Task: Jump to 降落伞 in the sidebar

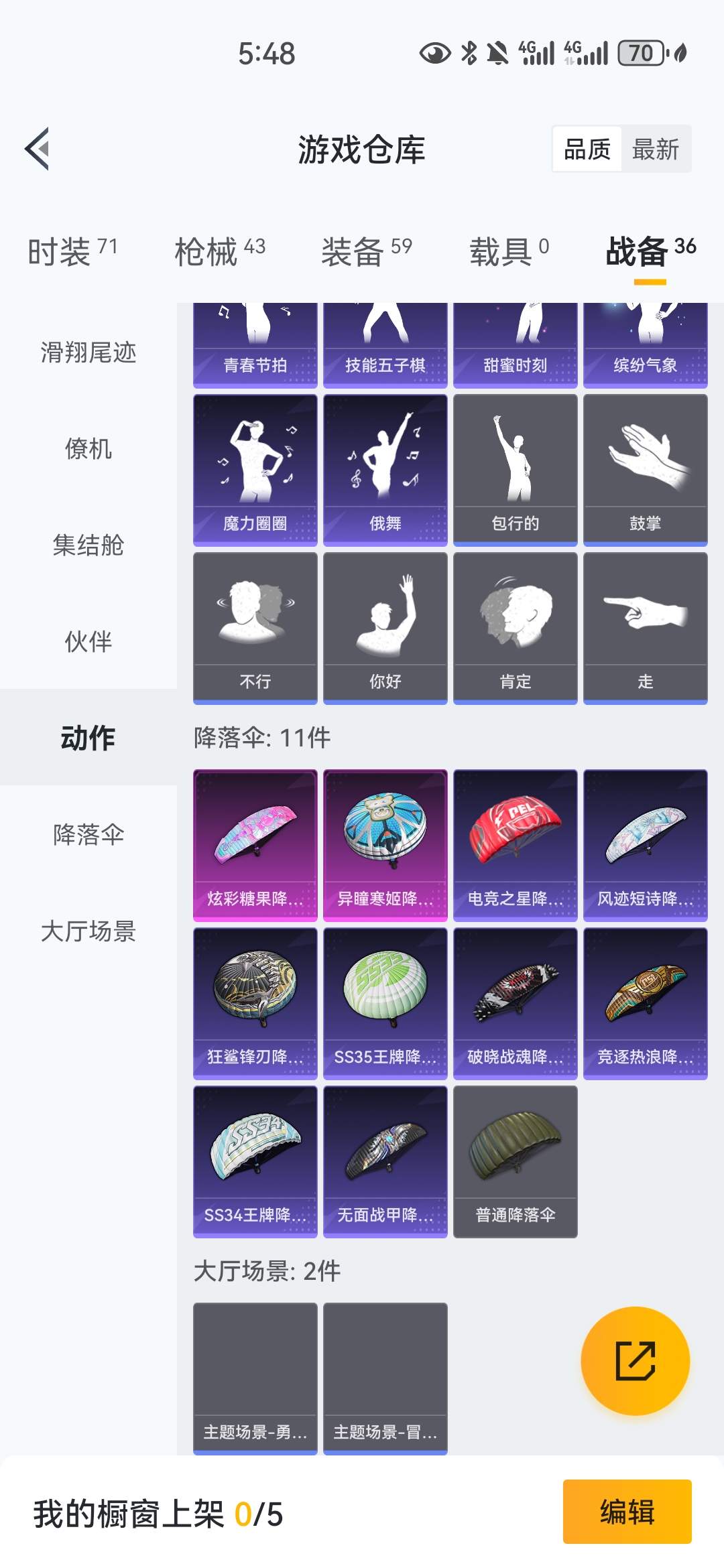Action: [88, 835]
